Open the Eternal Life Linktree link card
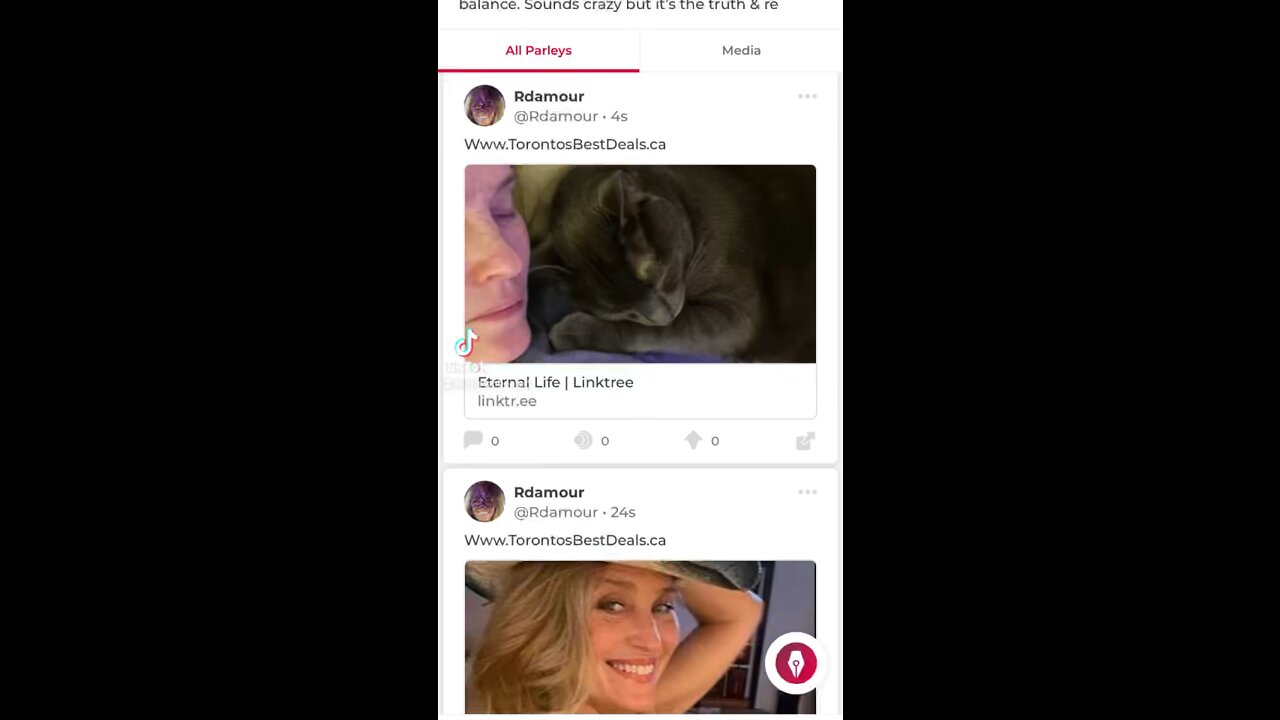Image resolution: width=1280 pixels, height=720 pixels. (640, 390)
